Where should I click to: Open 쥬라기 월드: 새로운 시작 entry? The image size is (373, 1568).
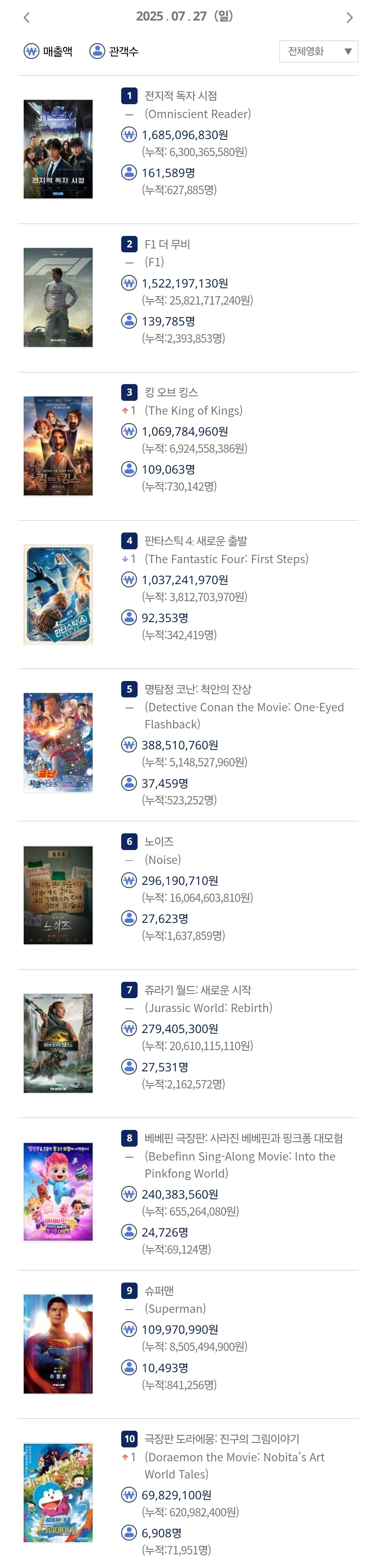pos(198,990)
